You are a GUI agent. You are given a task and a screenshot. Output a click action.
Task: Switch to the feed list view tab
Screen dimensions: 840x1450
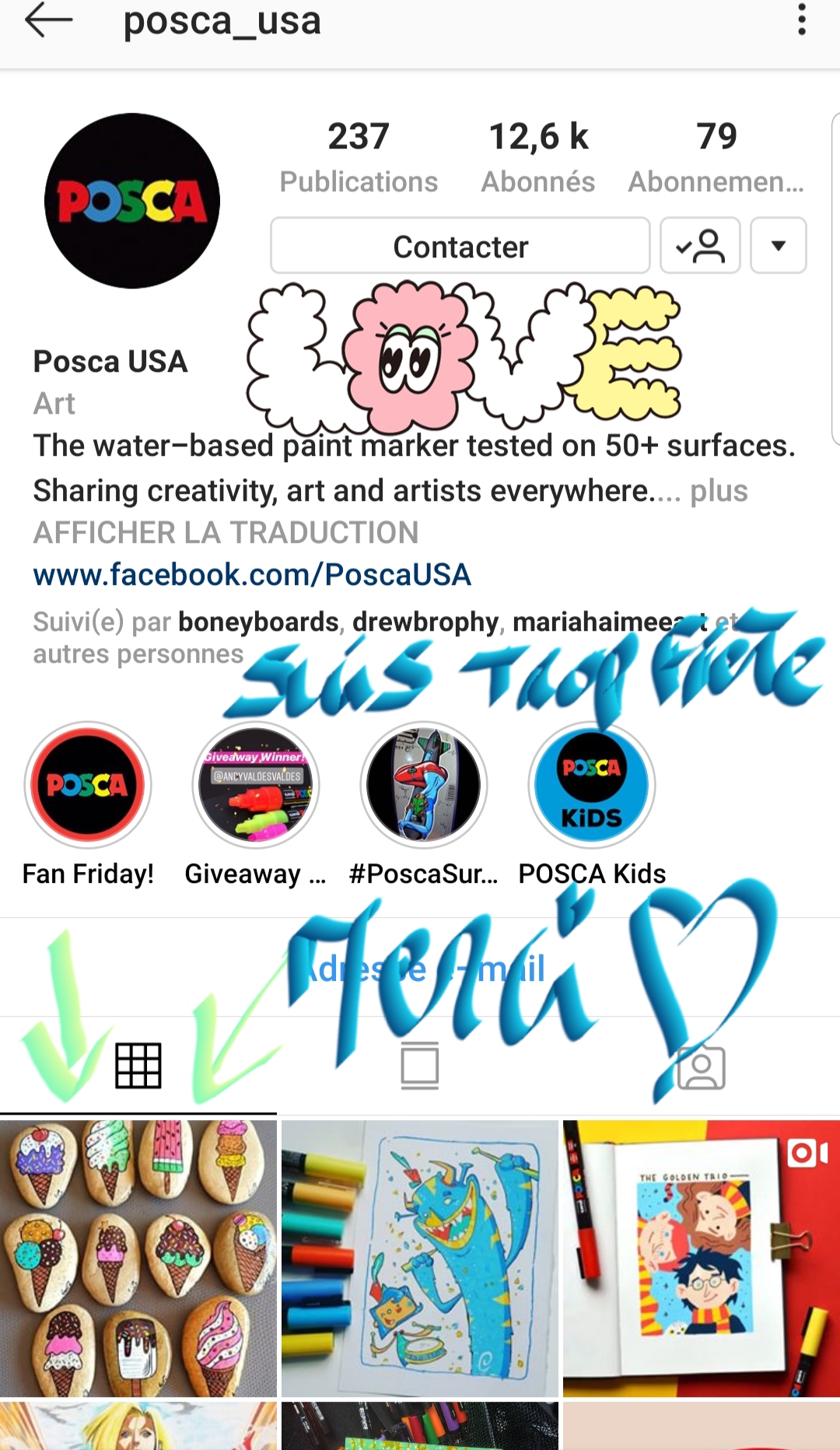(x=420, y=1066)
